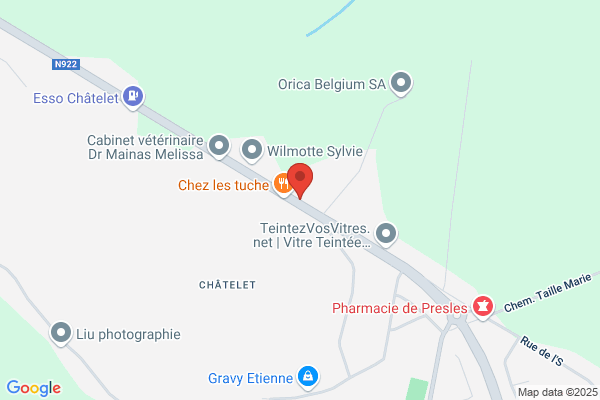Open the Gravy Etienne shop pin

308,377
